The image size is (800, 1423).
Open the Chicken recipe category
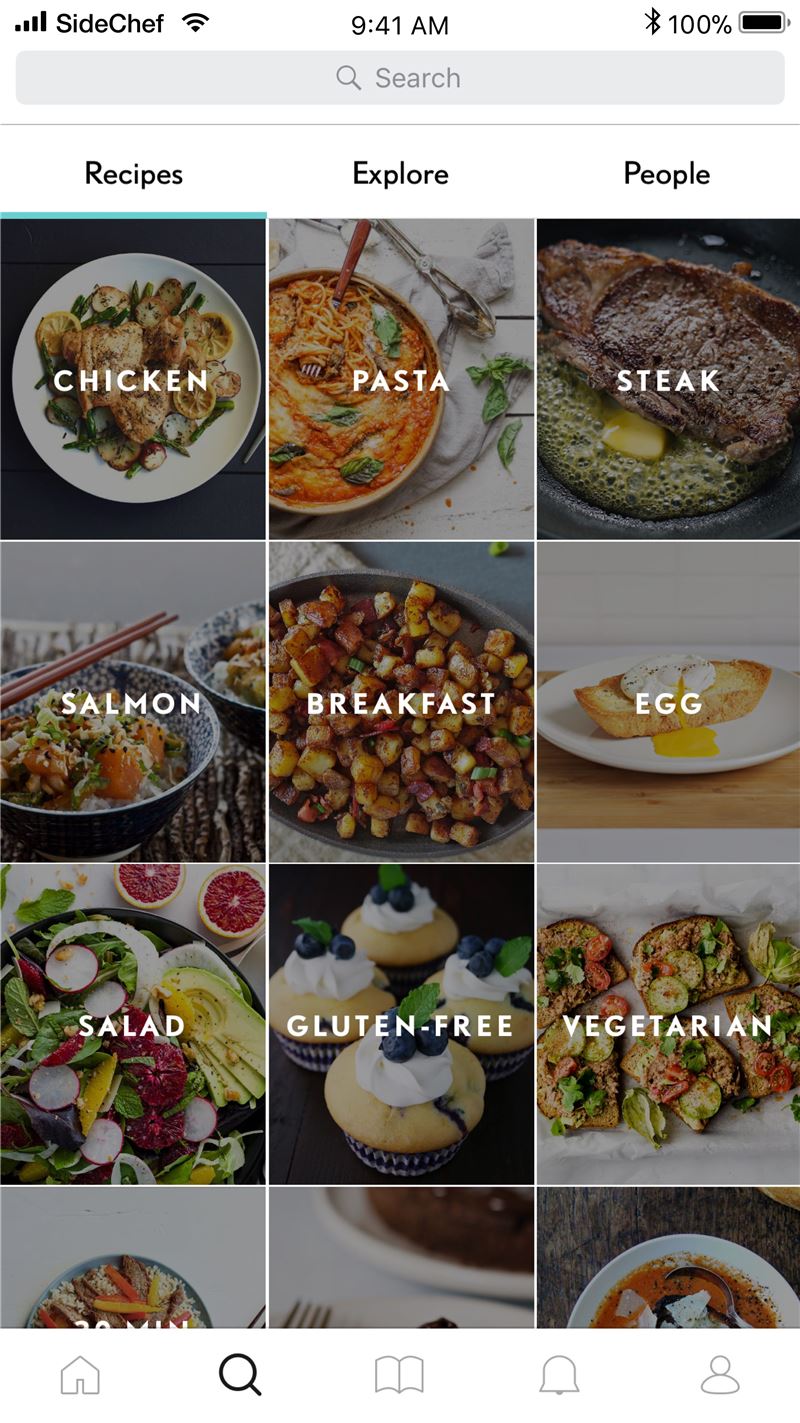(x=133, y=380)
